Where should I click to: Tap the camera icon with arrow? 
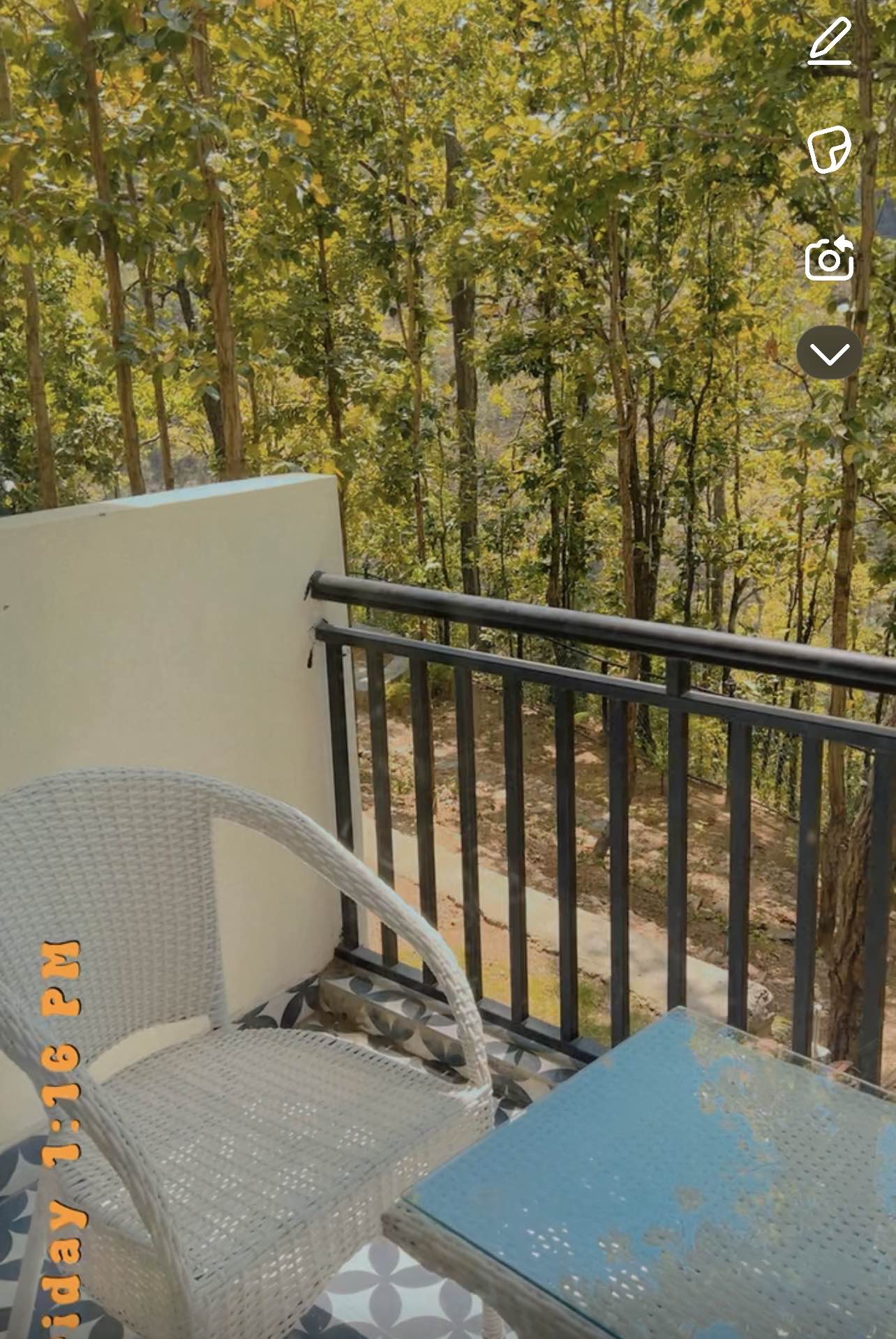coord(830,258)
